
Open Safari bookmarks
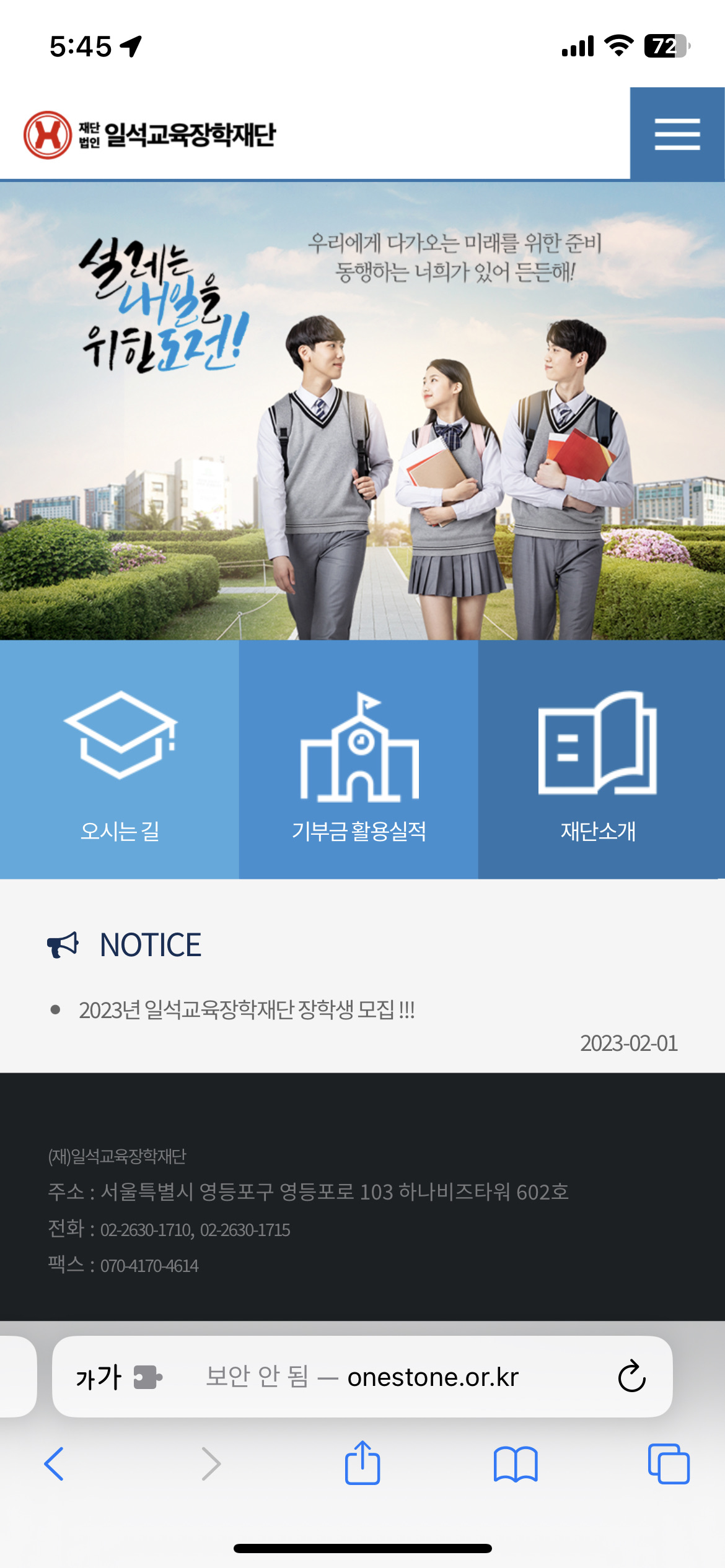click(516, 1464)
